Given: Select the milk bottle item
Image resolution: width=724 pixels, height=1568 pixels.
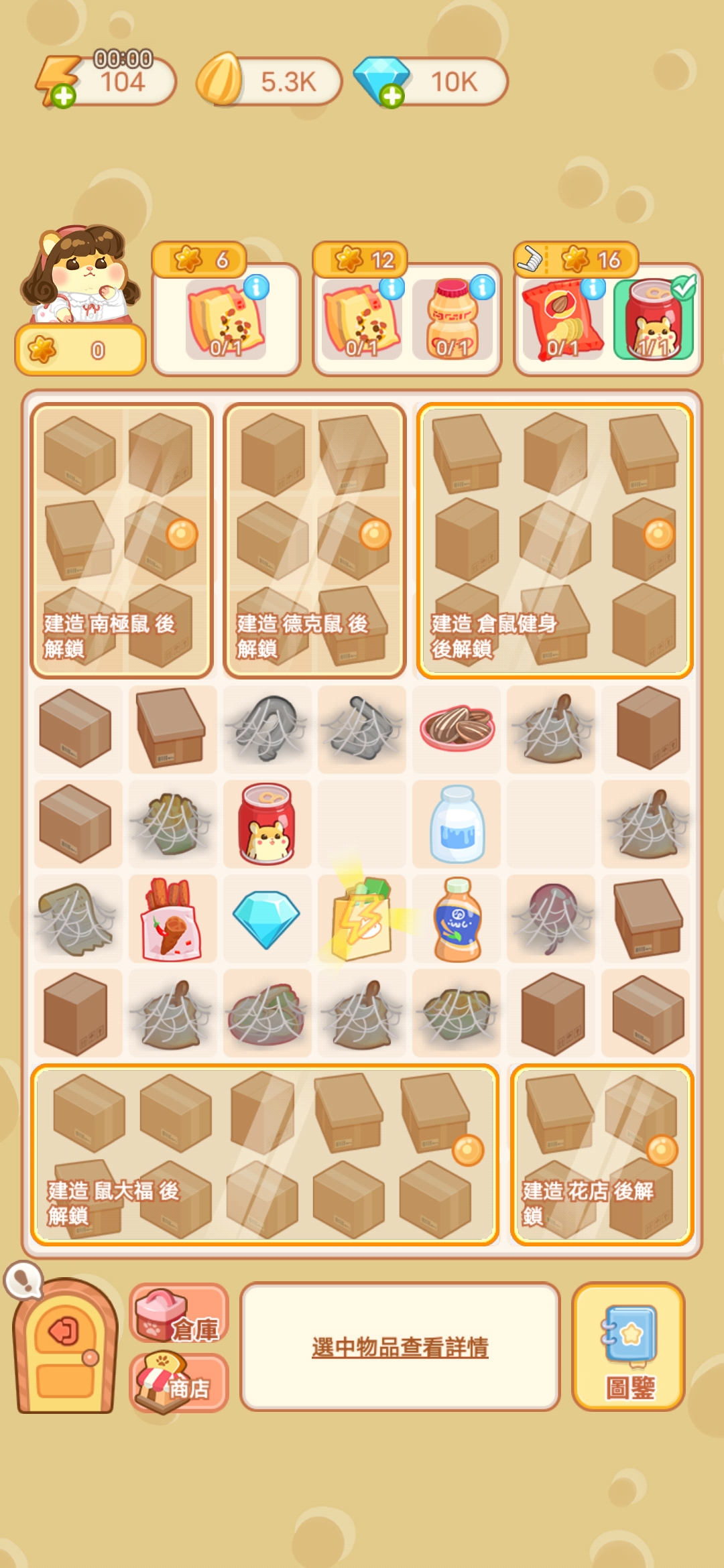Looking at the screenshot, I should tap(457, 824).
